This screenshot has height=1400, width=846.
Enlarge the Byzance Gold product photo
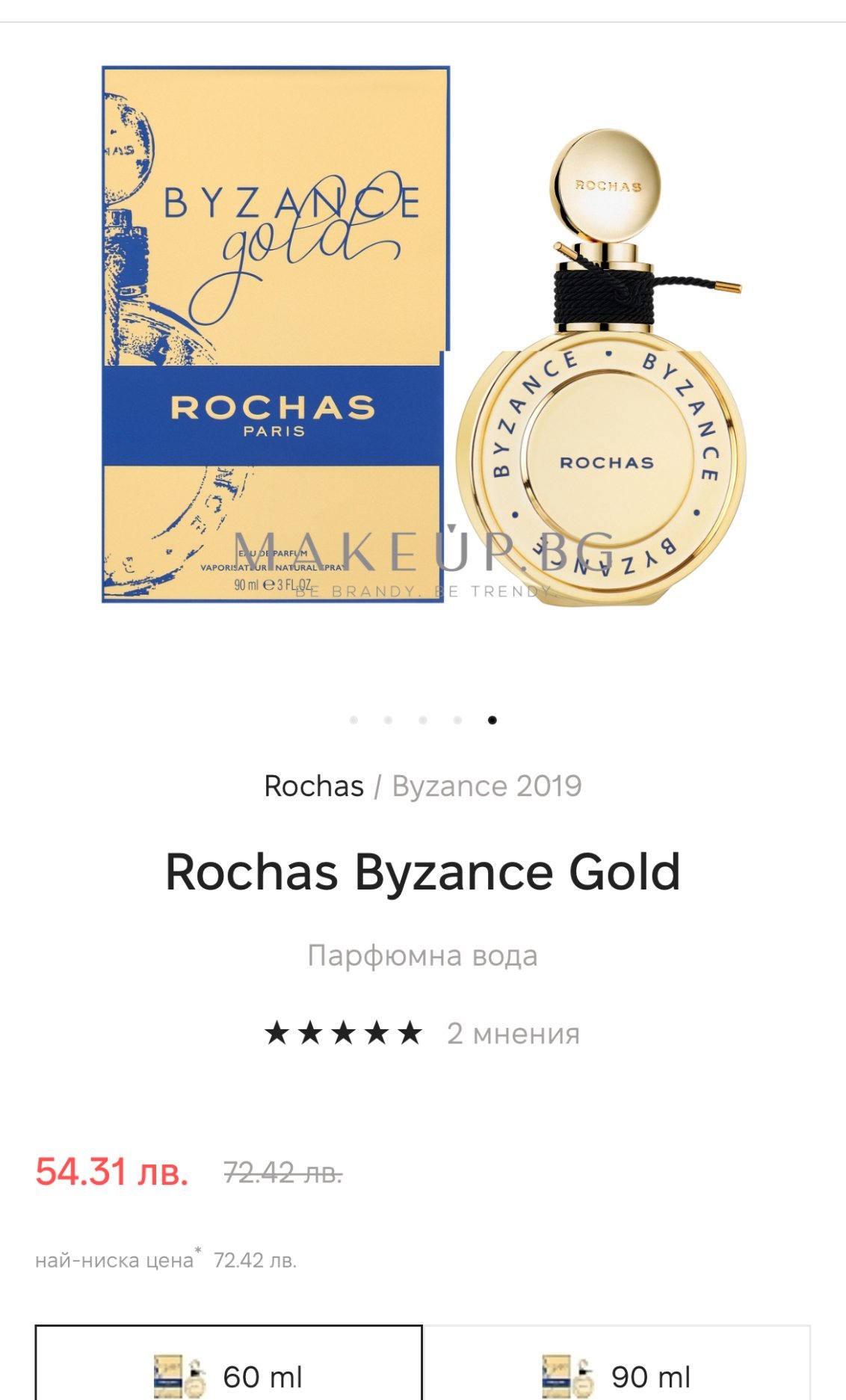click(423, 335)
